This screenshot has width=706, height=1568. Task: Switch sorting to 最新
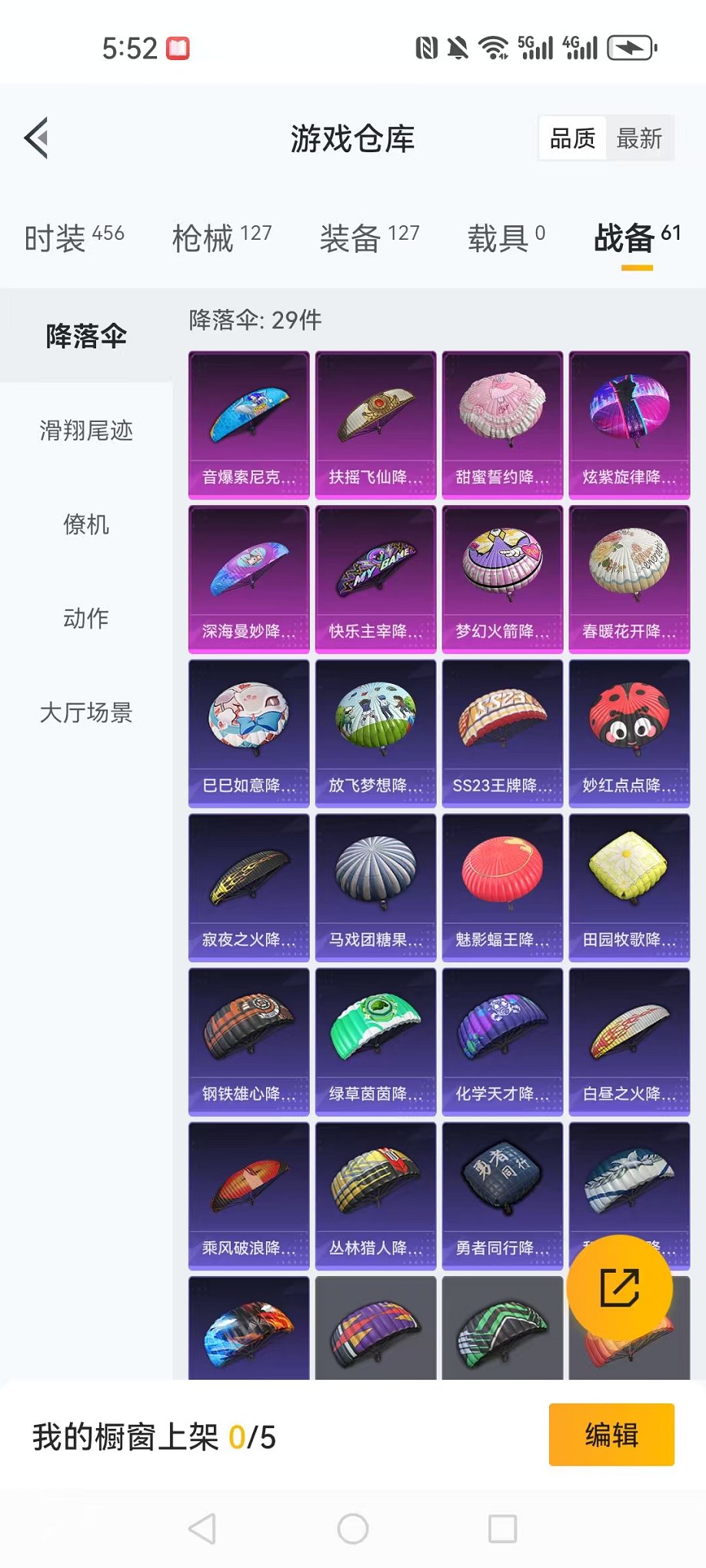pos(641,138)
